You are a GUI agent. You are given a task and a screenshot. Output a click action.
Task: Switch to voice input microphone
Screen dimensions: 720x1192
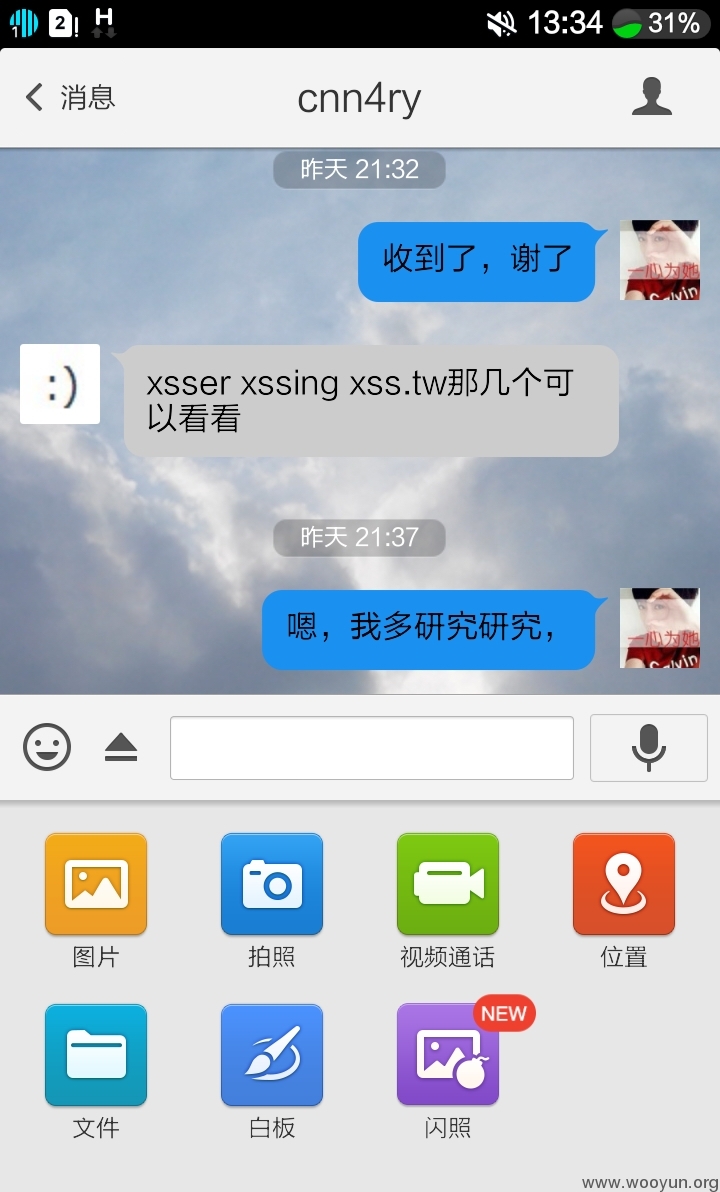pyautogui.click(x=649, y=748)
